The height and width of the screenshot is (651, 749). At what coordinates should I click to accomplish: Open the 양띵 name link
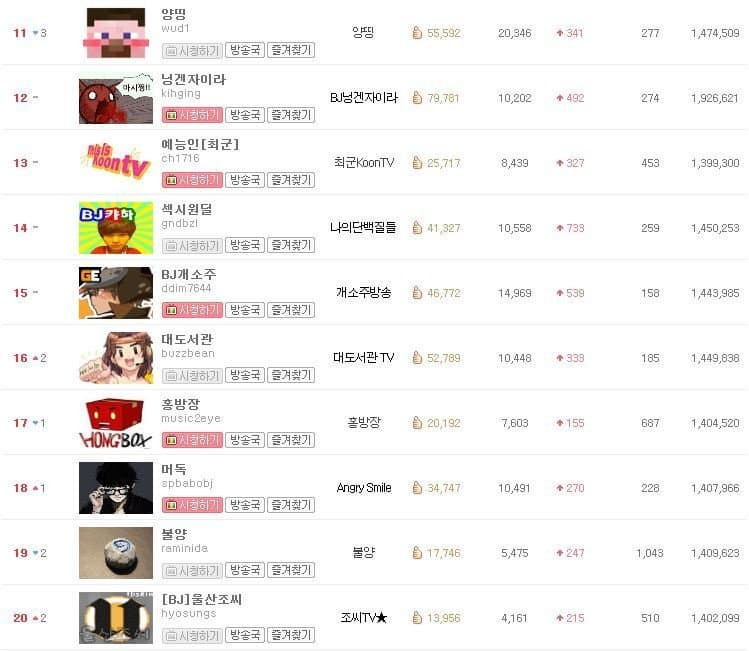(174, 14)
